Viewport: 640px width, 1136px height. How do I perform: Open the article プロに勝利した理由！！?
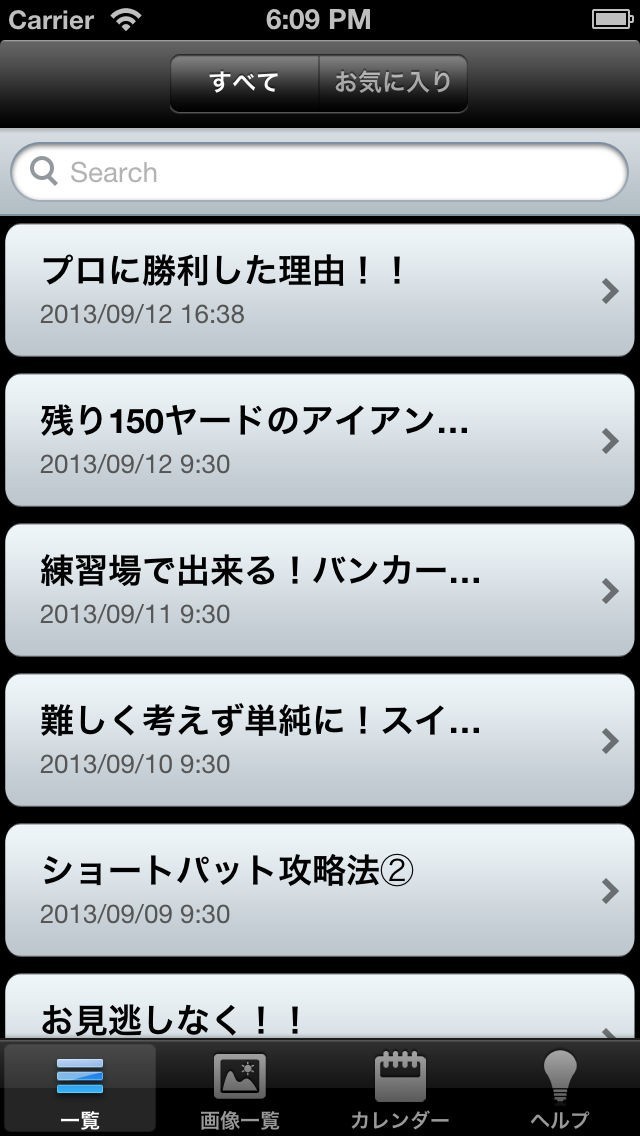[x=320, y=290]
